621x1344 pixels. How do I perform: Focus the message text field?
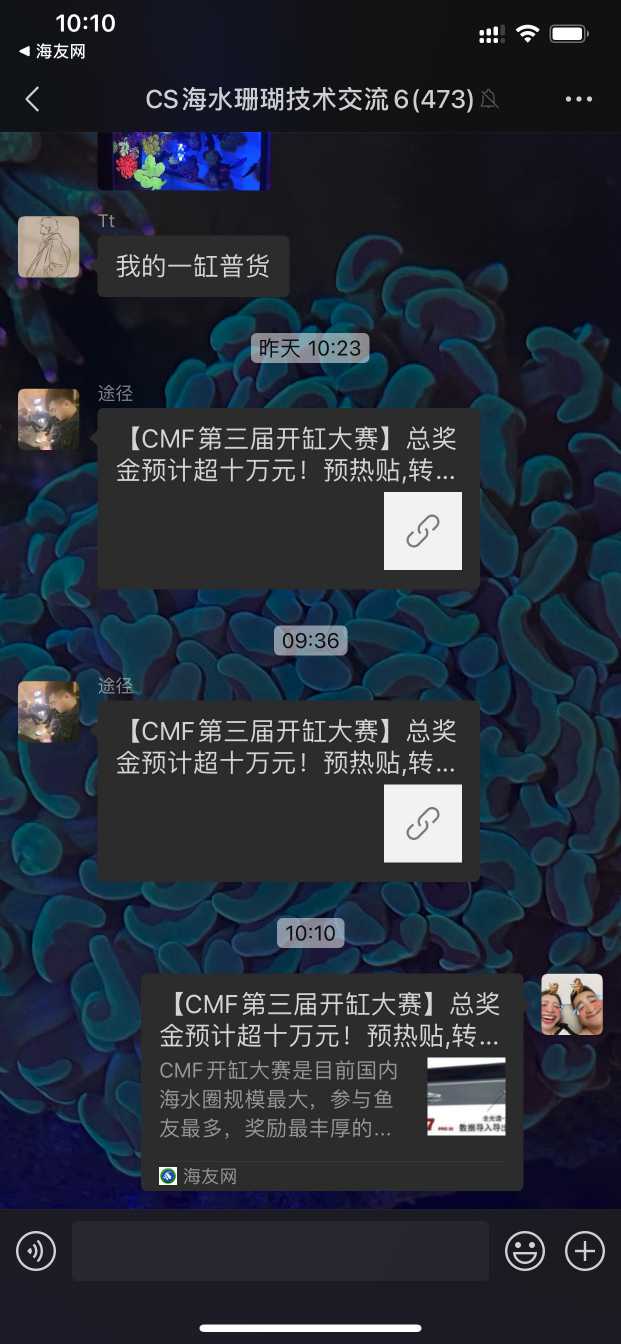(280, 1250)
